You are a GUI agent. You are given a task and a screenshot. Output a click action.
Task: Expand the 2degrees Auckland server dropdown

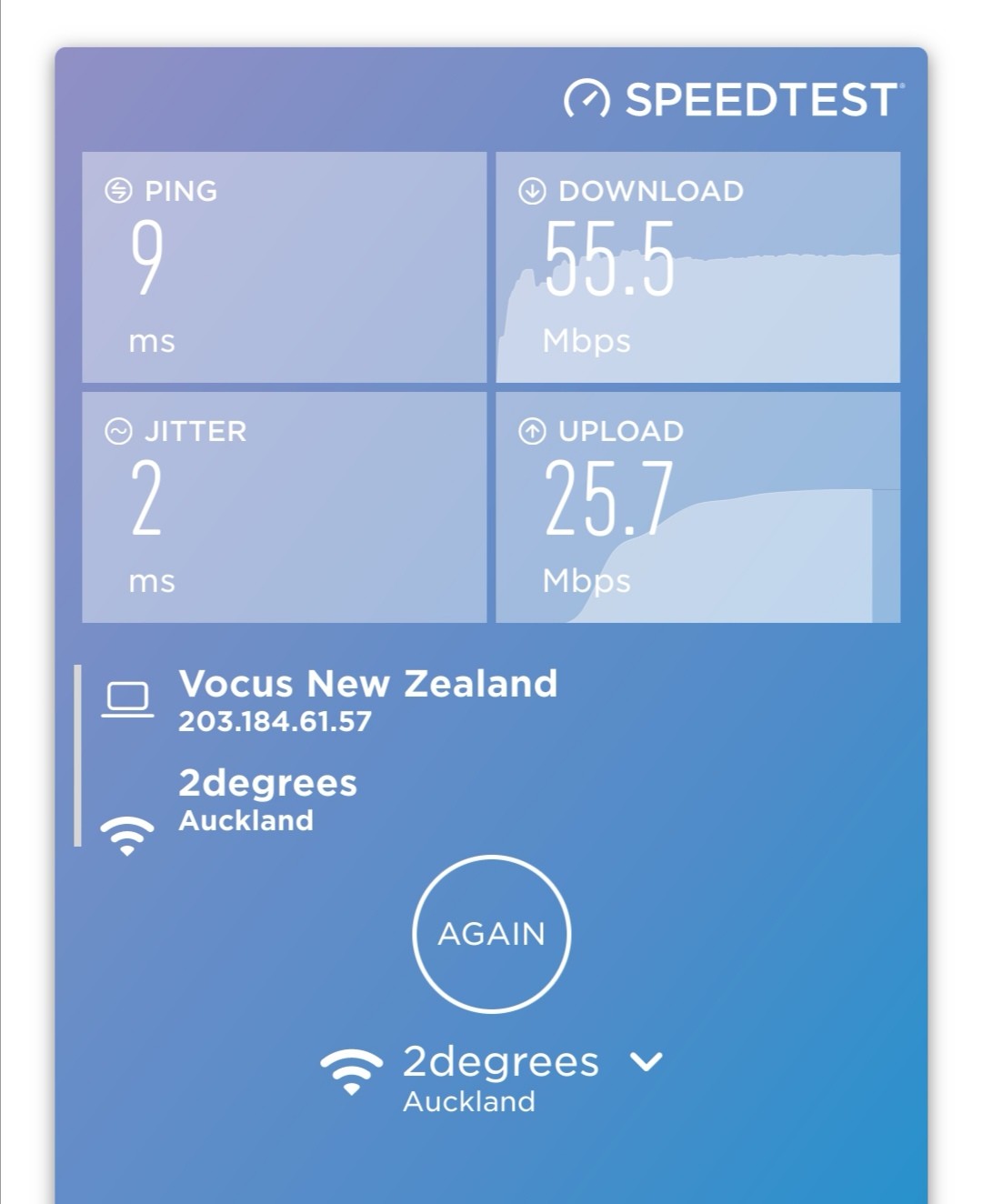pyautogui.click(x=646, y=1062)
